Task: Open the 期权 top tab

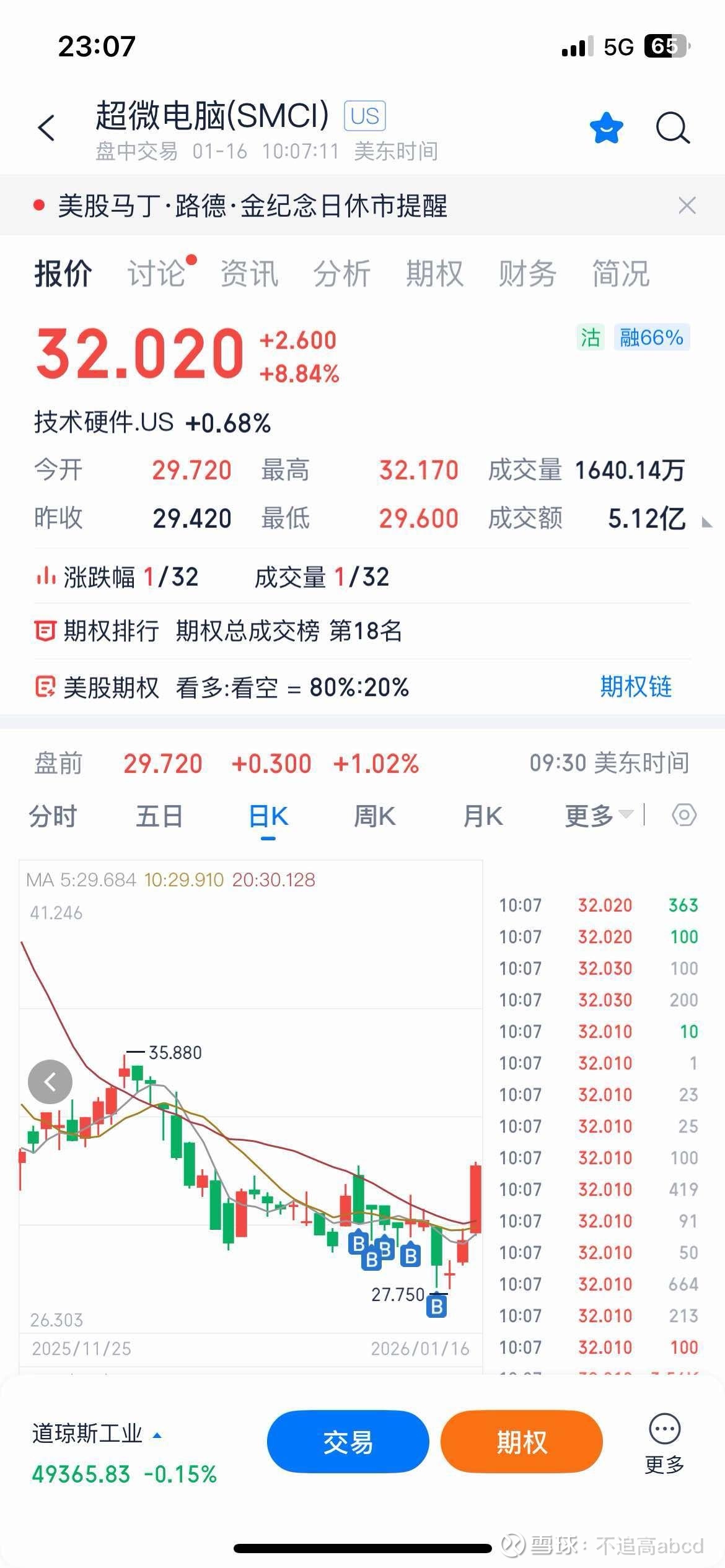Action: 435,274
